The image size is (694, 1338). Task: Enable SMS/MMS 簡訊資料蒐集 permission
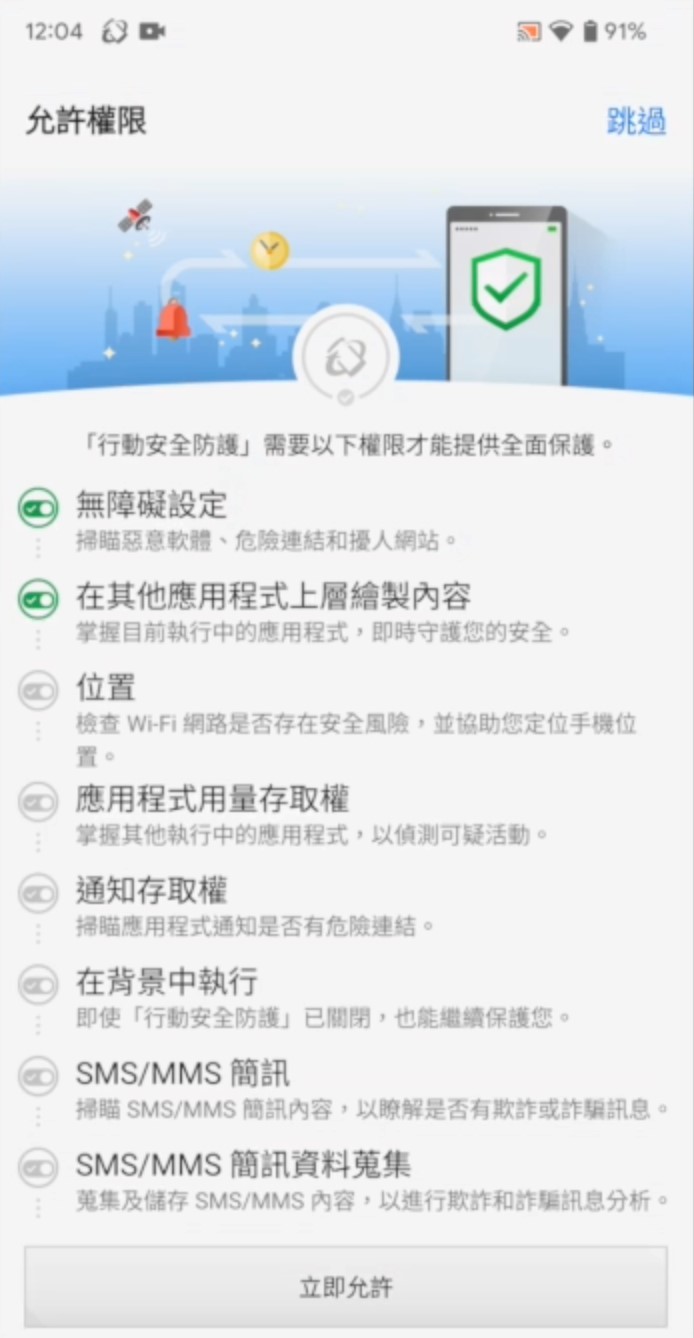(38, 1167)
